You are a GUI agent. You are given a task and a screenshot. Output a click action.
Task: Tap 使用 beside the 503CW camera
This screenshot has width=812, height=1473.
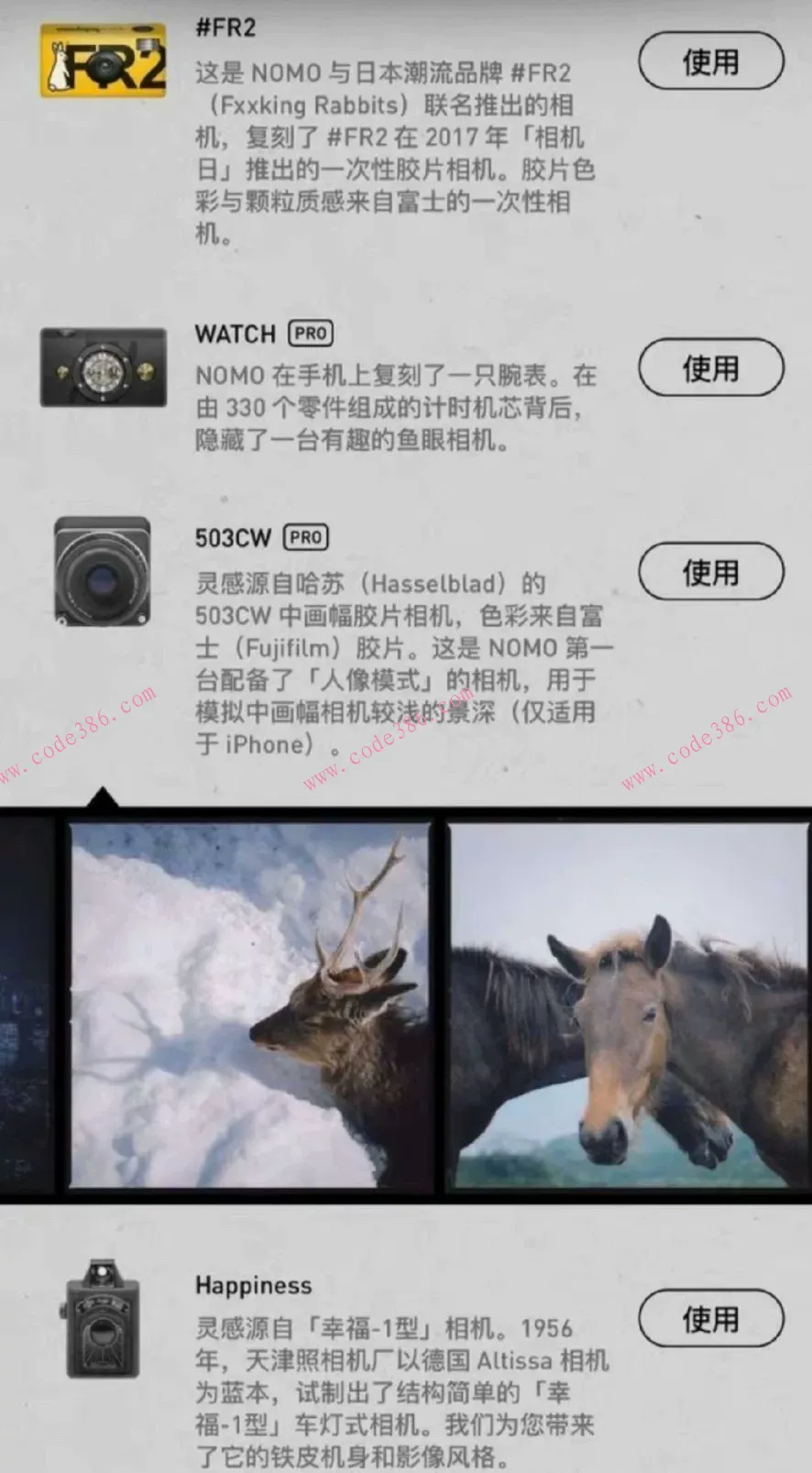click(710, 572)
